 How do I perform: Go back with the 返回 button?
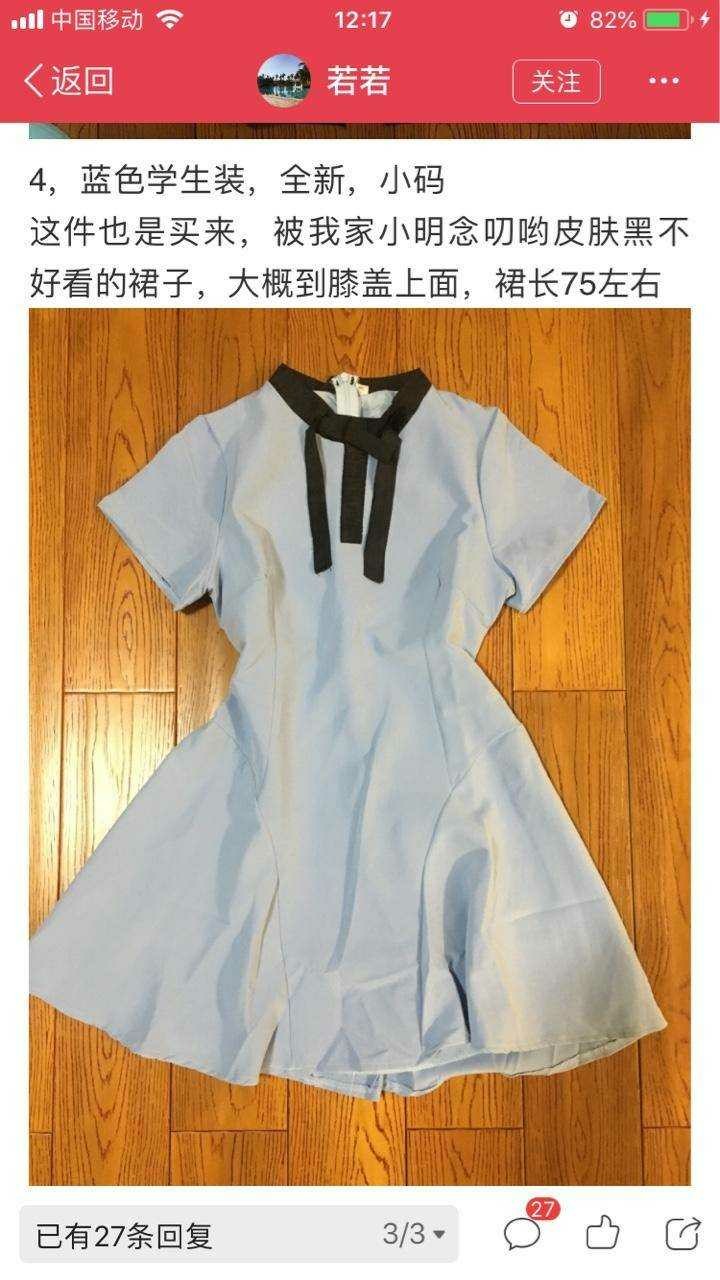pos(68,81)
